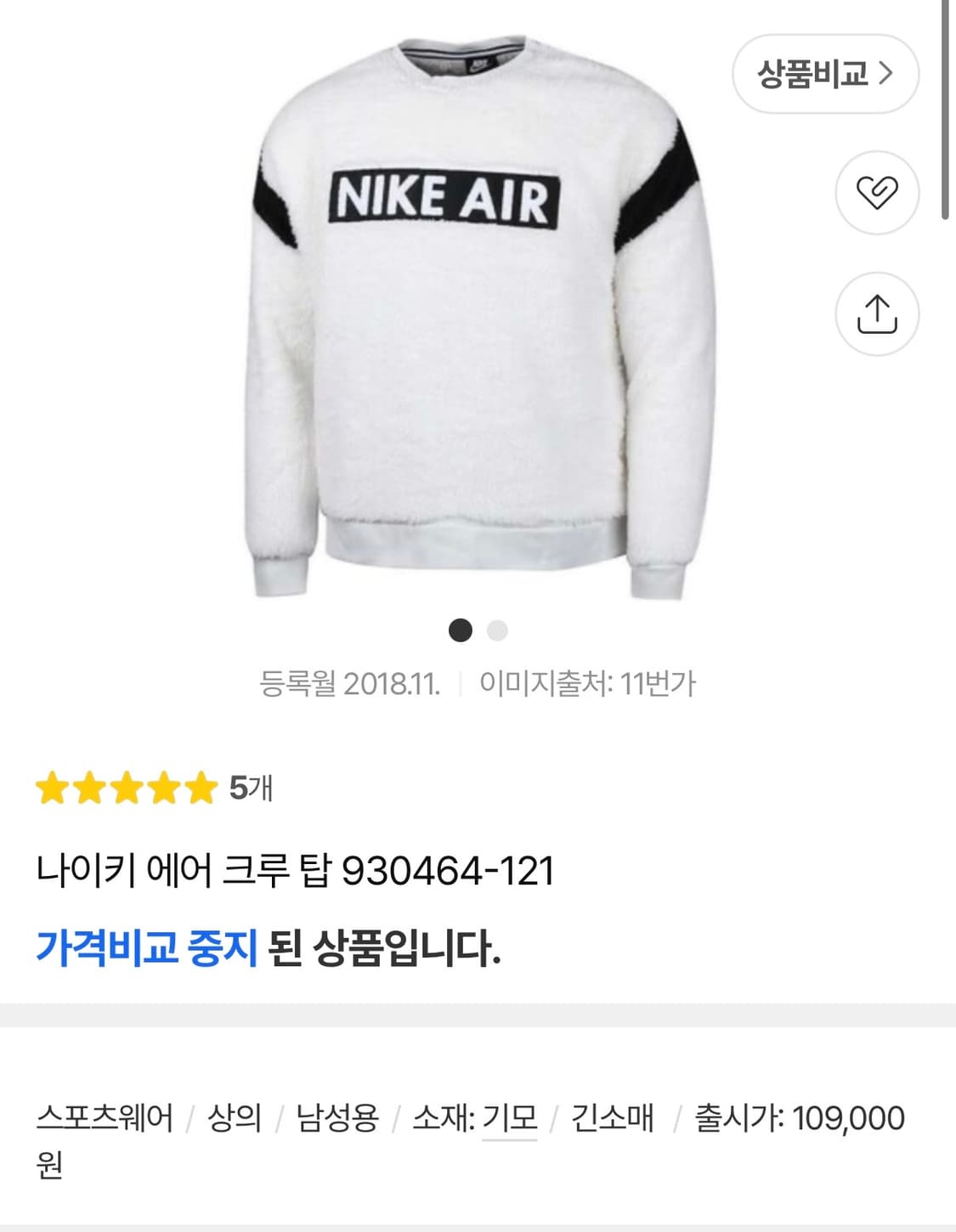Screen dimensions: 956x1232
Task: Expand details via 가격비교 중지 notice
Action: [146, 952]
